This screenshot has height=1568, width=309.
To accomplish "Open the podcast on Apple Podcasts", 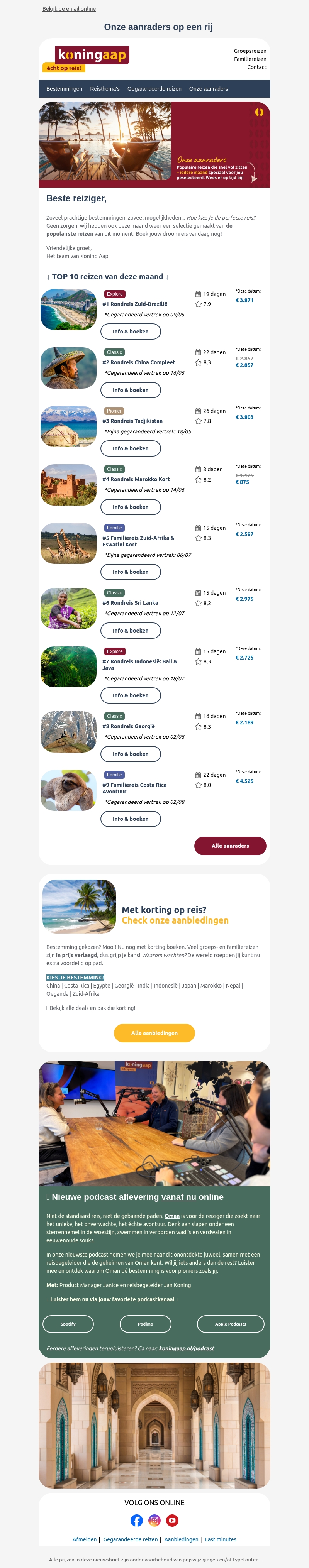I will pos(230,1324).
